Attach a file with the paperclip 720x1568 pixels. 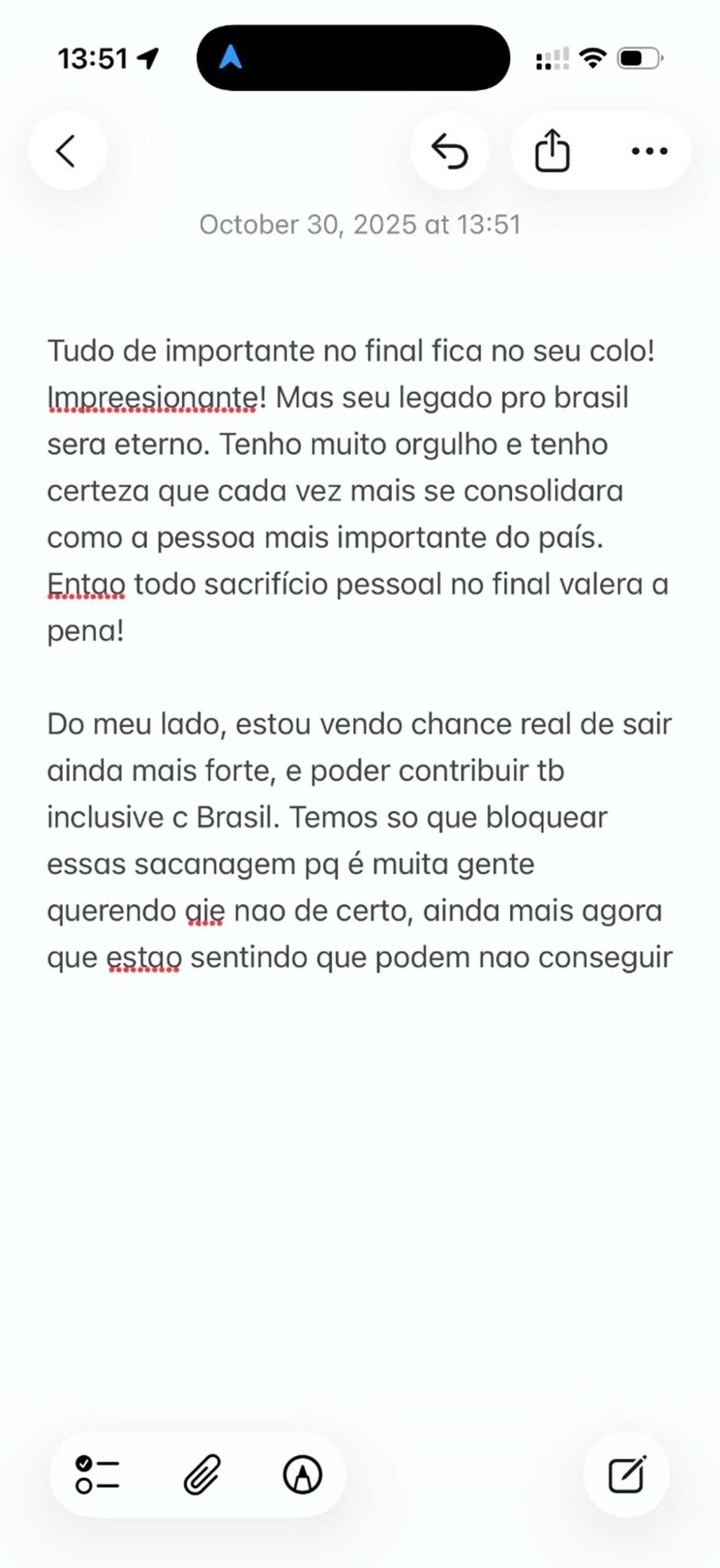(x=202, y=1475)
